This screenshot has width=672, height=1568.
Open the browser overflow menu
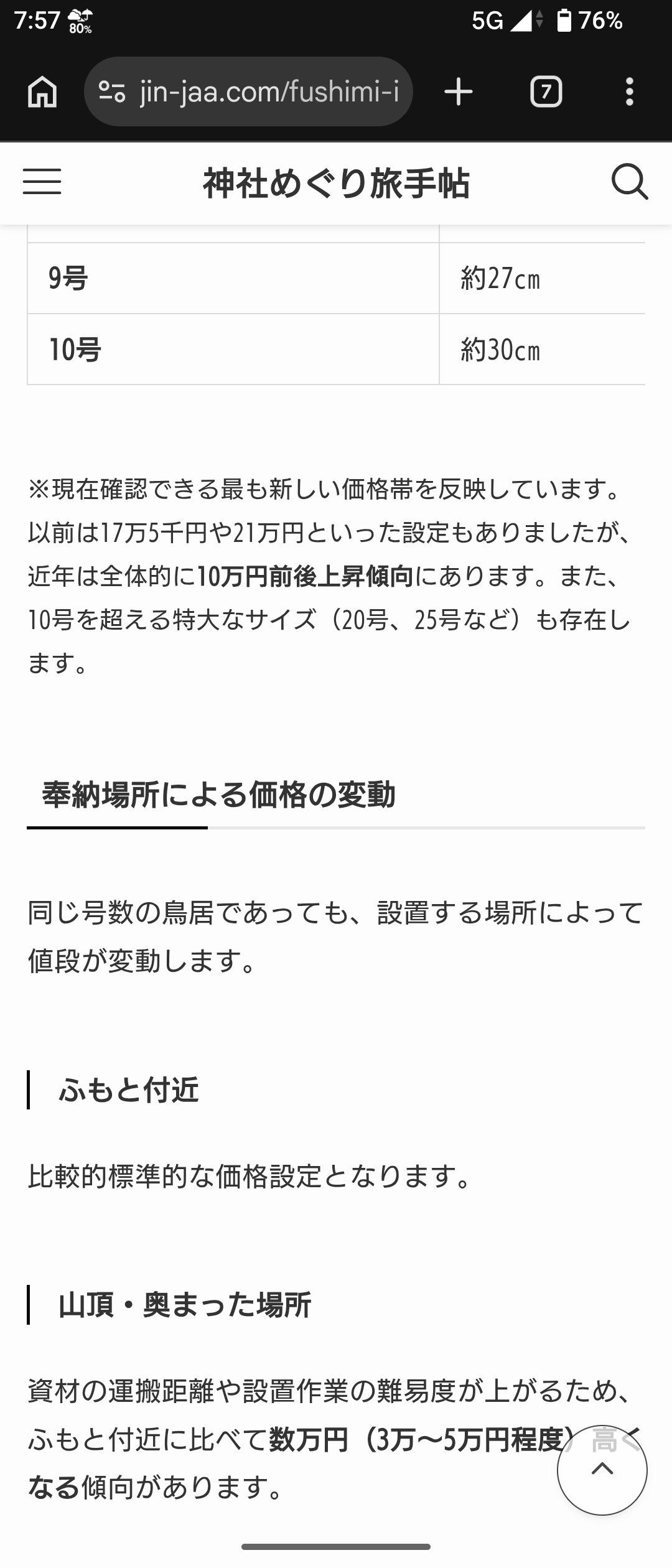(630, 92)
